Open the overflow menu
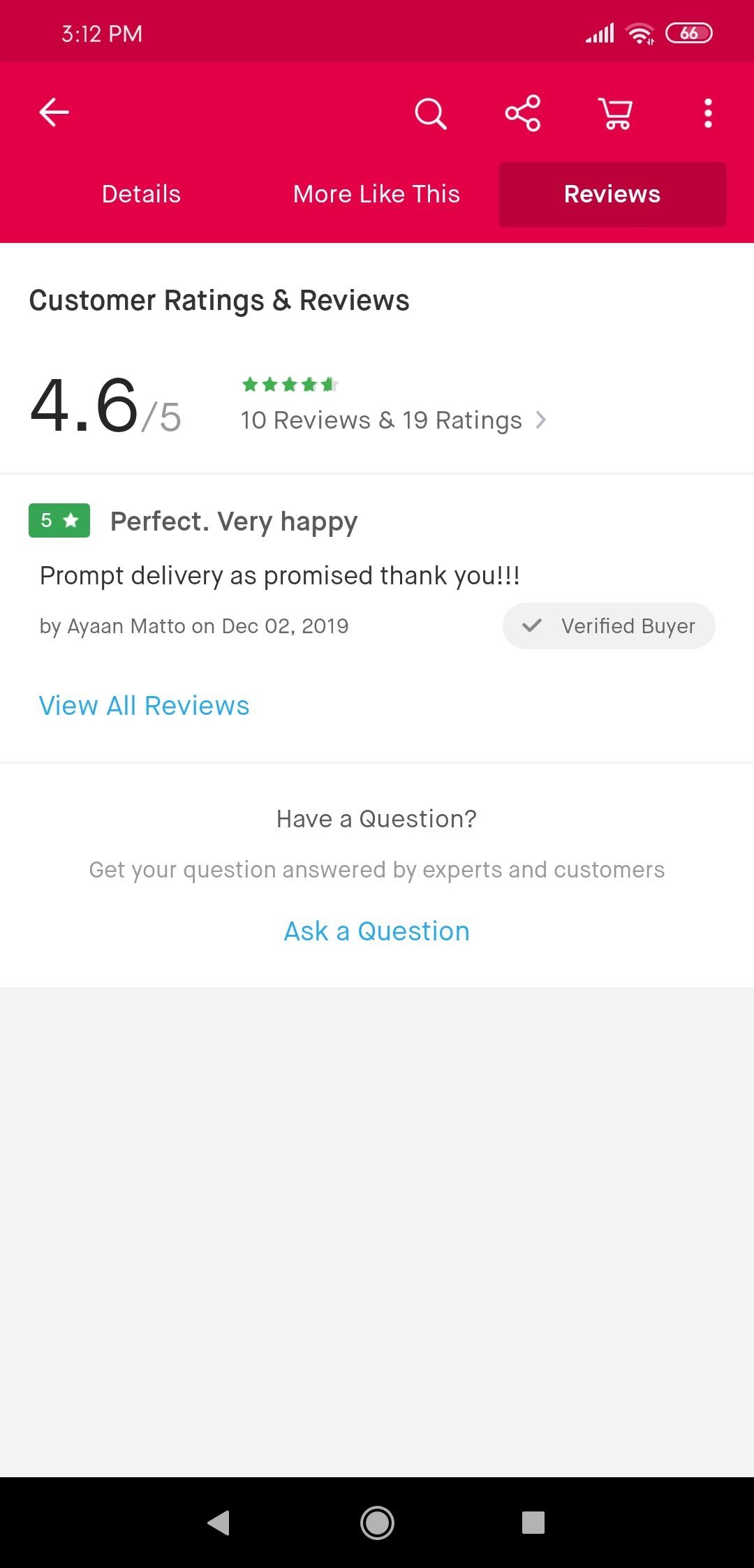Viewport: 754px width, 1568px height. point(708,113)
